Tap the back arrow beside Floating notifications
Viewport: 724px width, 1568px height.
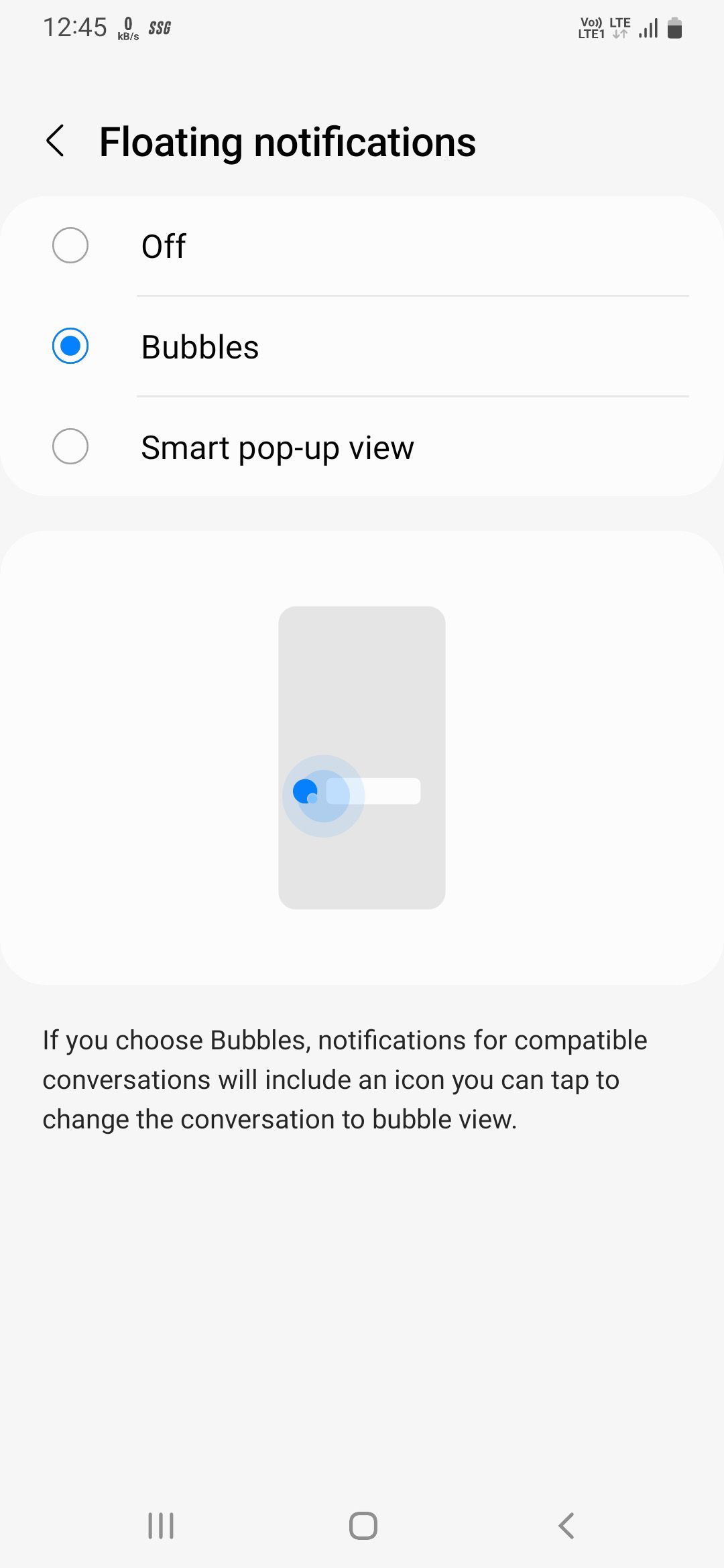(56, 141)
